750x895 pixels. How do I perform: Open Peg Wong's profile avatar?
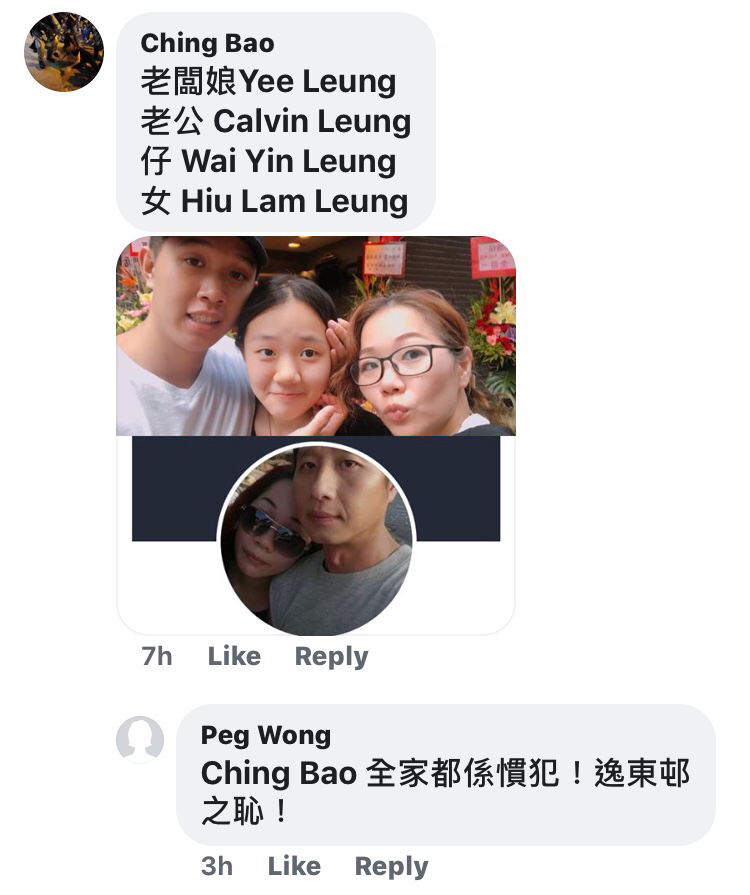click(x=140, y=740)
